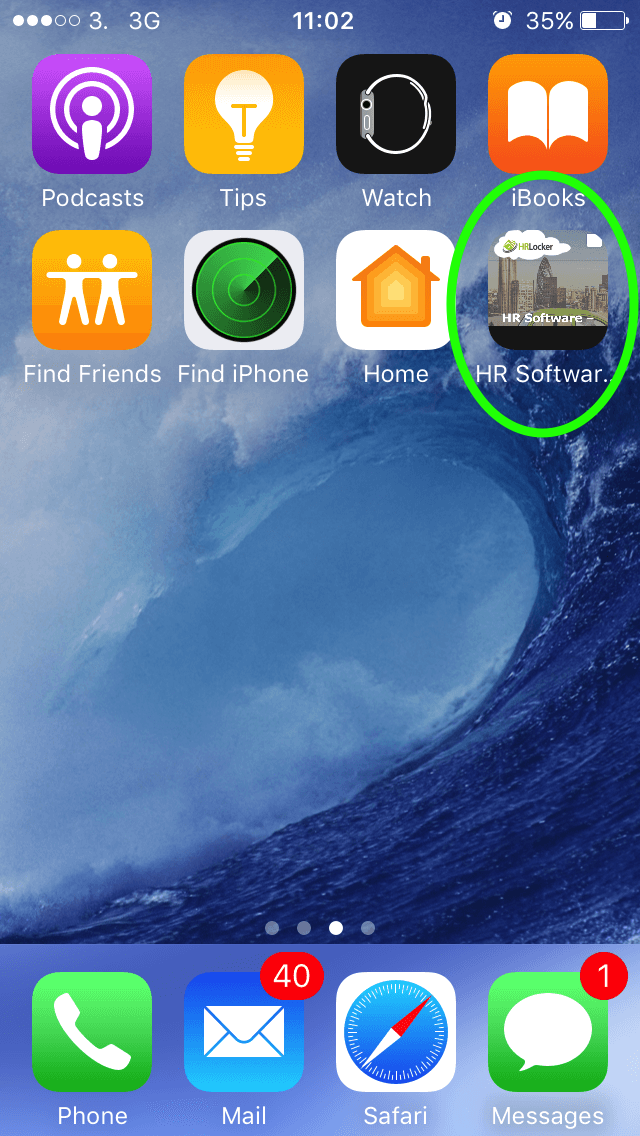Image resolution: width=640 pixels, height=1136 pixels.
Task: Launch Find iPhone
Action: (x=244, y=290)
